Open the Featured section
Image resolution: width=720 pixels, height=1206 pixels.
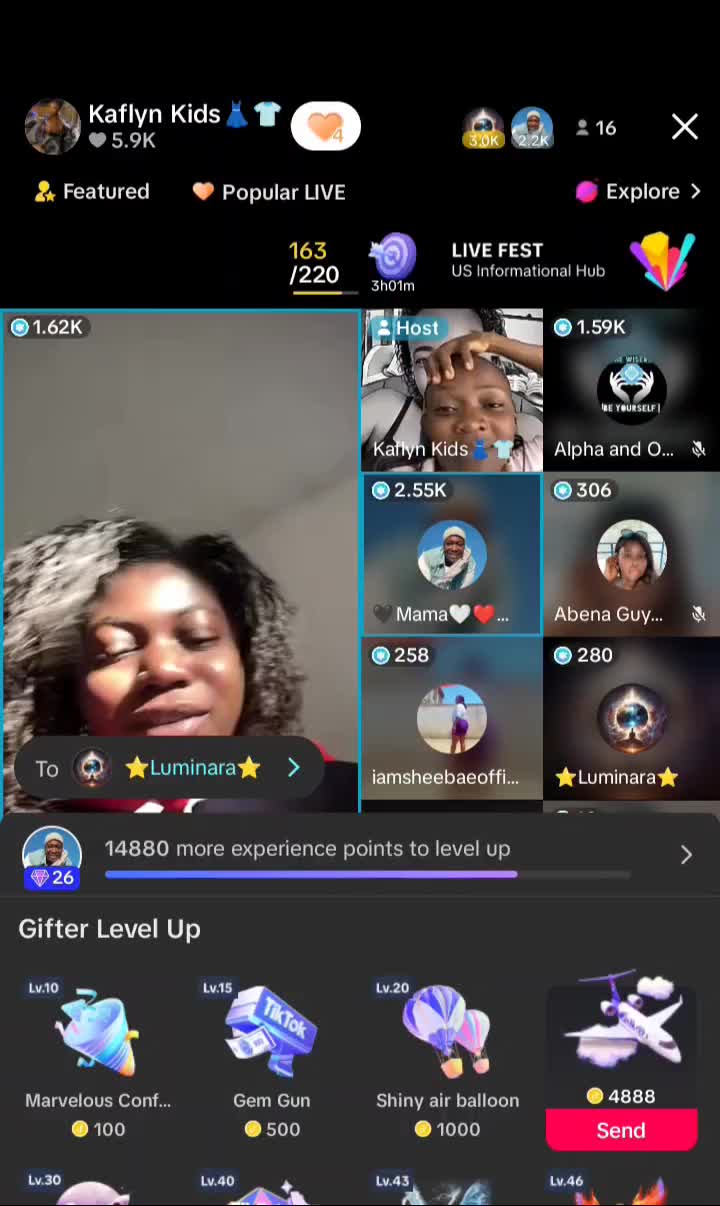[92, 192]
